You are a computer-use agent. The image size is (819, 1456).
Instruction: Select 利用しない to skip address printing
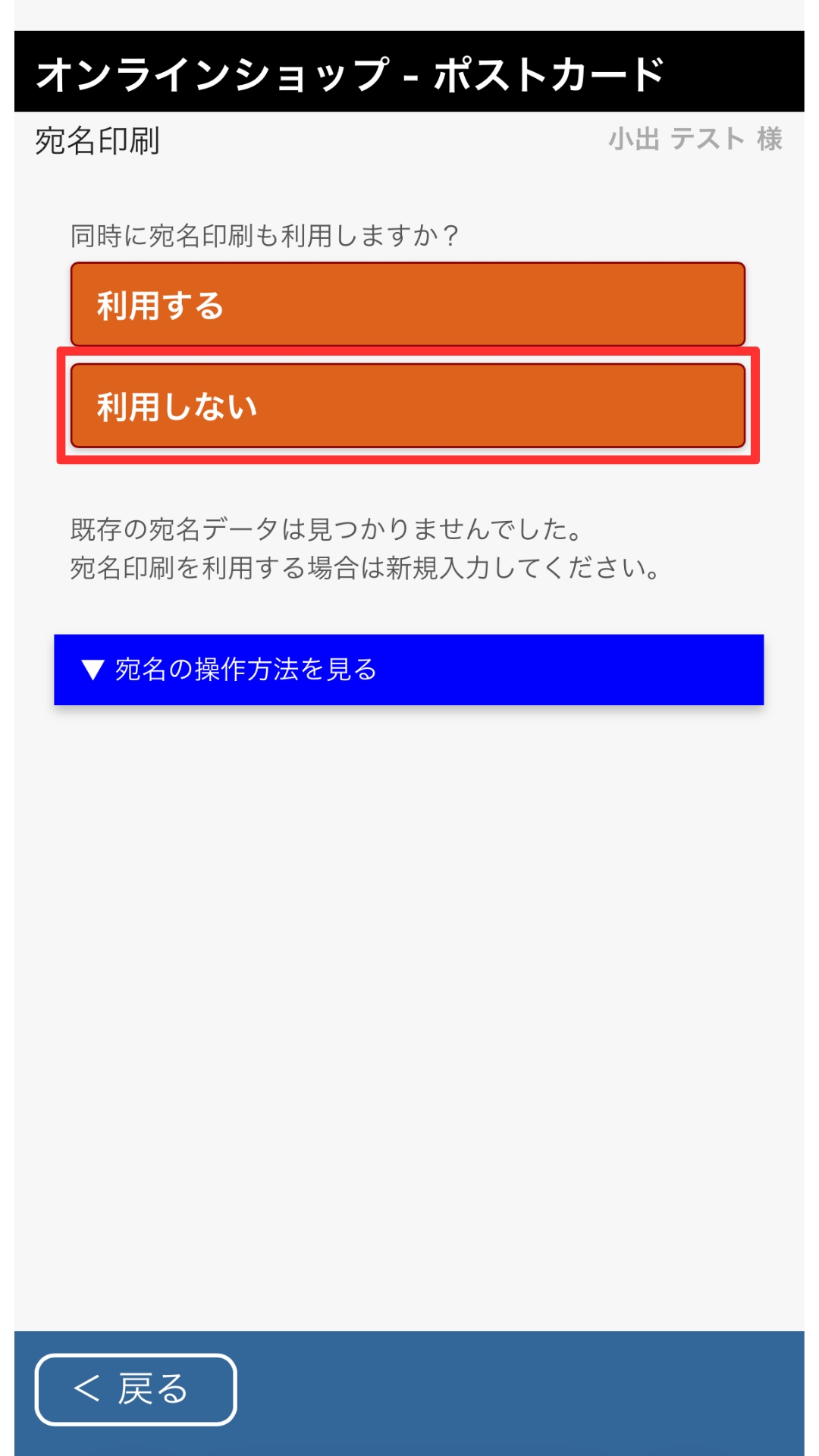tap(408, 406)
